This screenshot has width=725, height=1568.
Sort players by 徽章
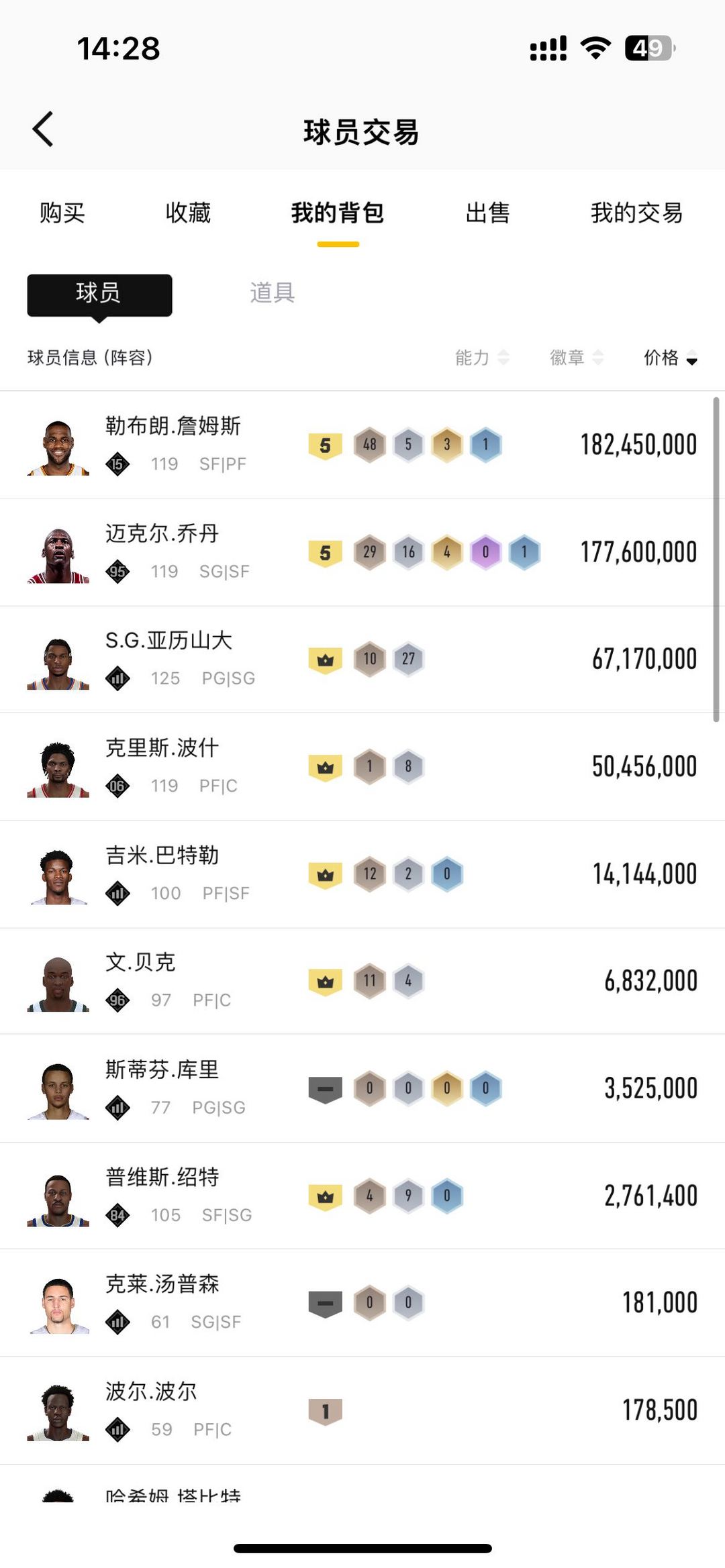coord(576,358)
